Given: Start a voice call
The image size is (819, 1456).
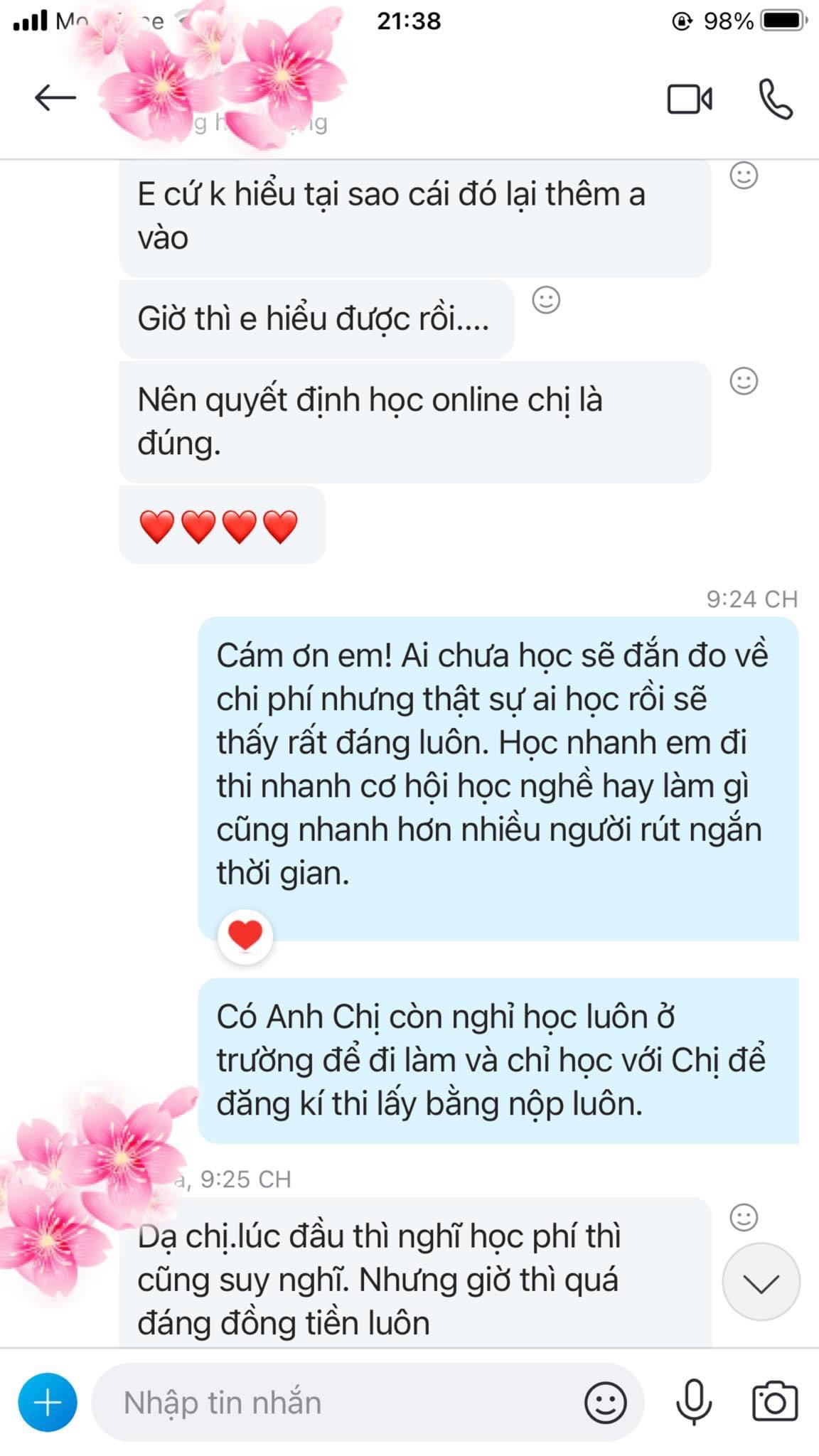Looking at the screenshot, I should tap(775, 100).
